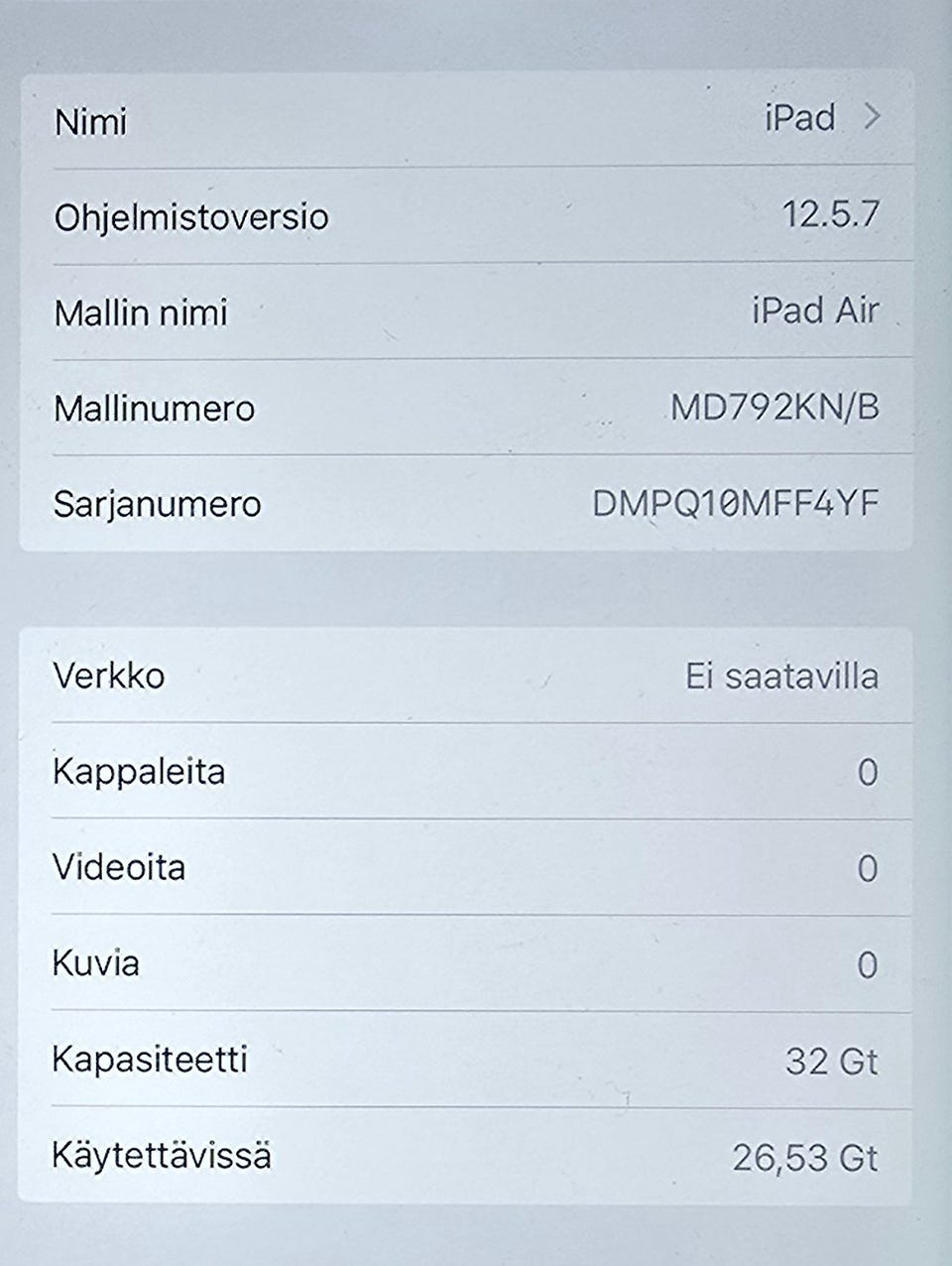Tap the Ei saatavilla network value

[x=781, y=676]
